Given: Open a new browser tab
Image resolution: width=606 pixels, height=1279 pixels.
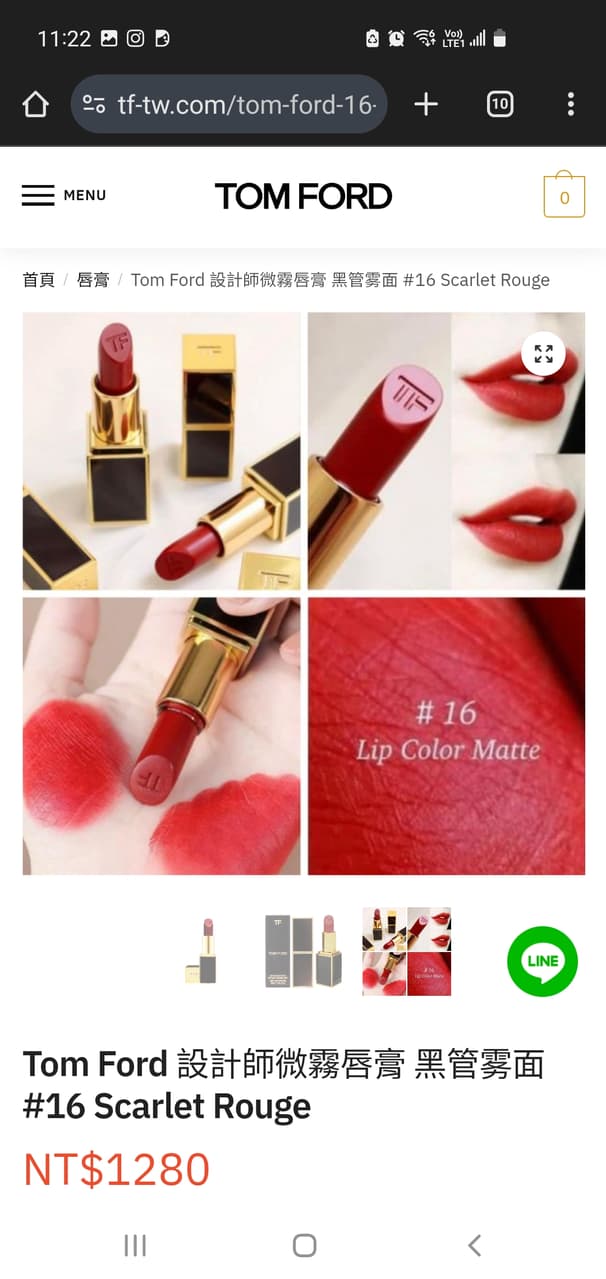Looking at the screenshot, I should (x=426, y=104).
